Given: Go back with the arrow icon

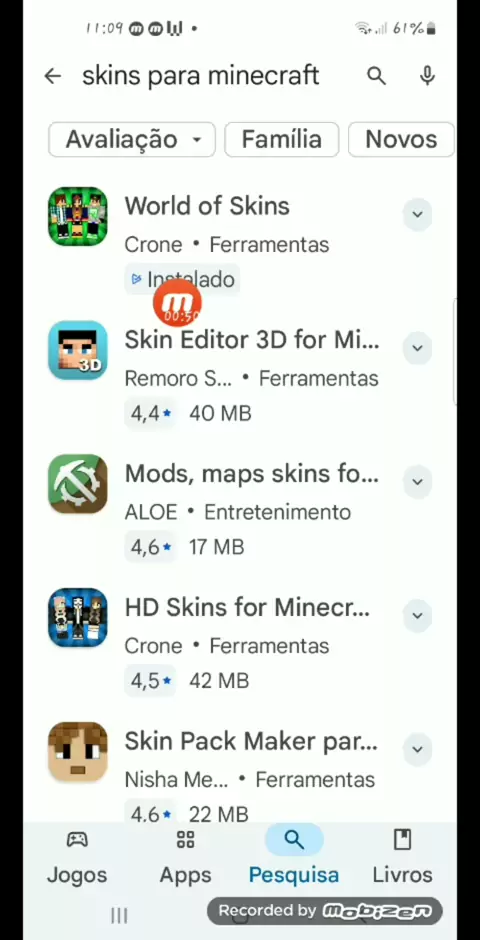Looking at the screenshot, I should pos(53,76).
